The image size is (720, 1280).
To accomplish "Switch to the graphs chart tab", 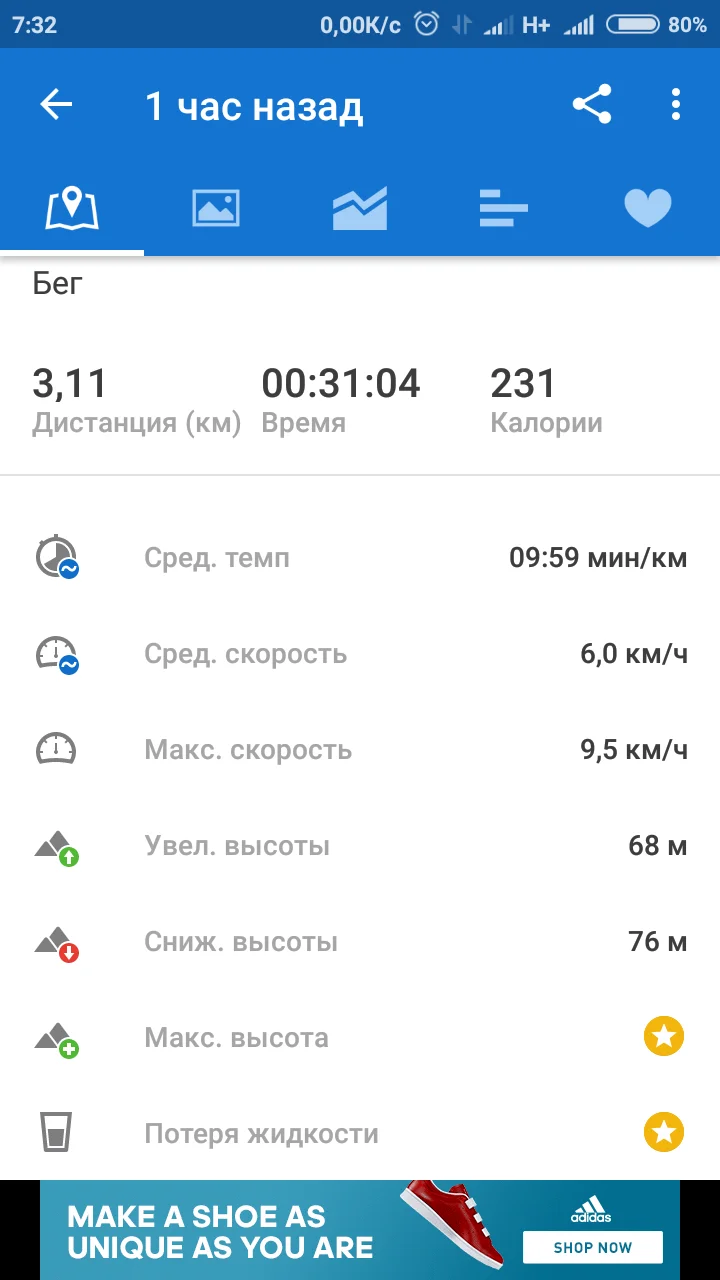I will [x=360, y=209].
